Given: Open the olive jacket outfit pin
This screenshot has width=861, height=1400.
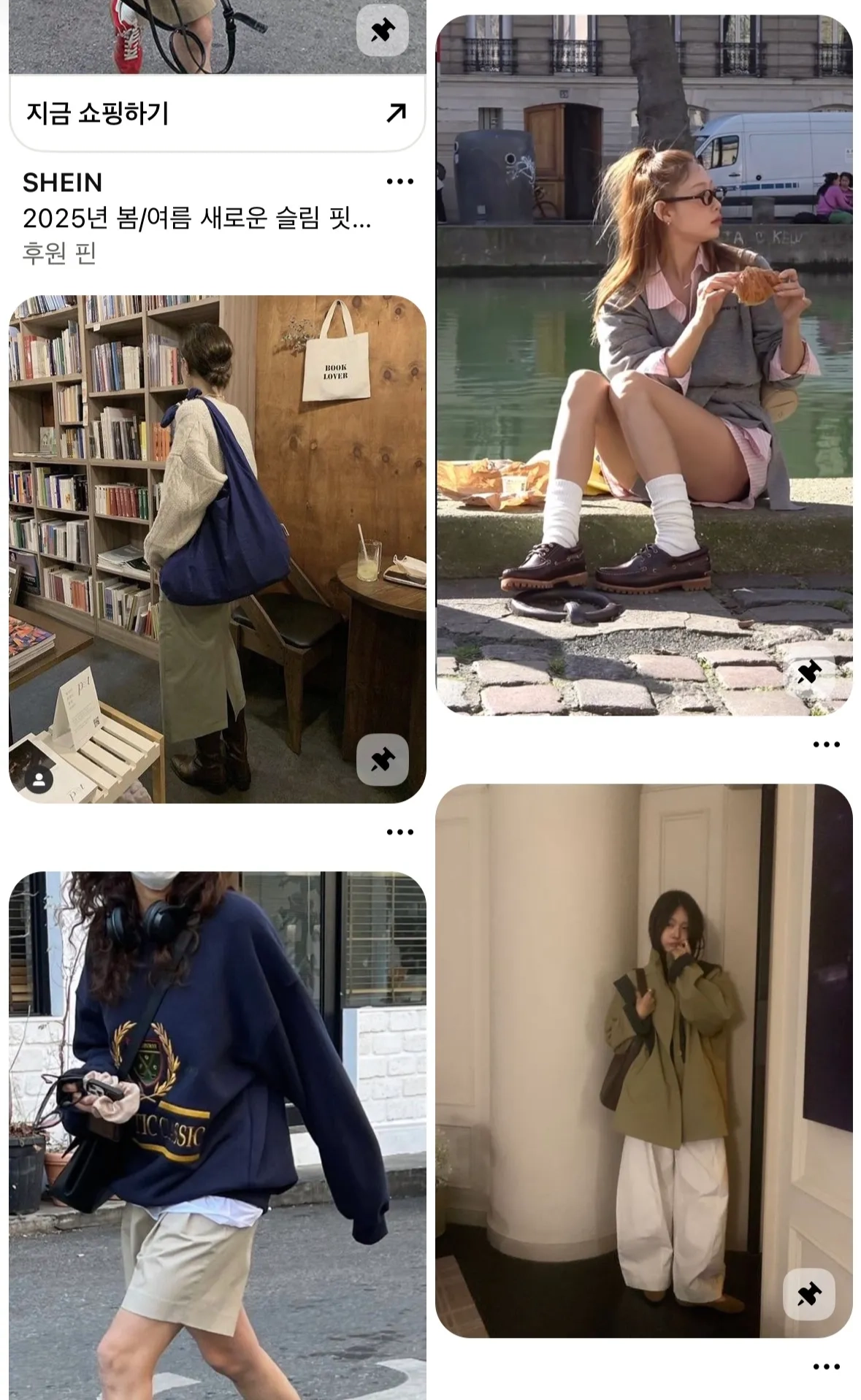Looking at the screenshot, I should coord(644,1059).
